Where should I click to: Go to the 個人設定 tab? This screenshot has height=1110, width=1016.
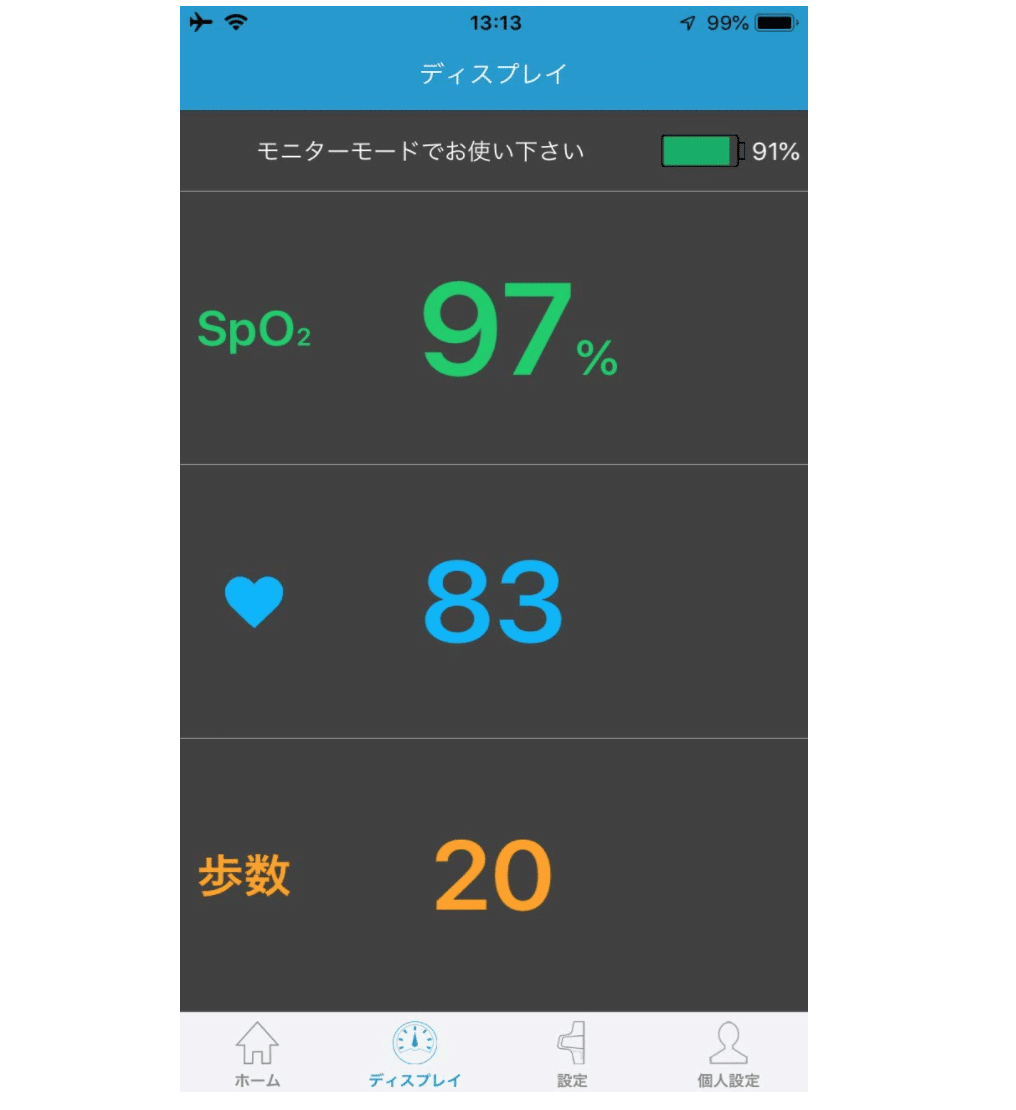(728, 1054)
